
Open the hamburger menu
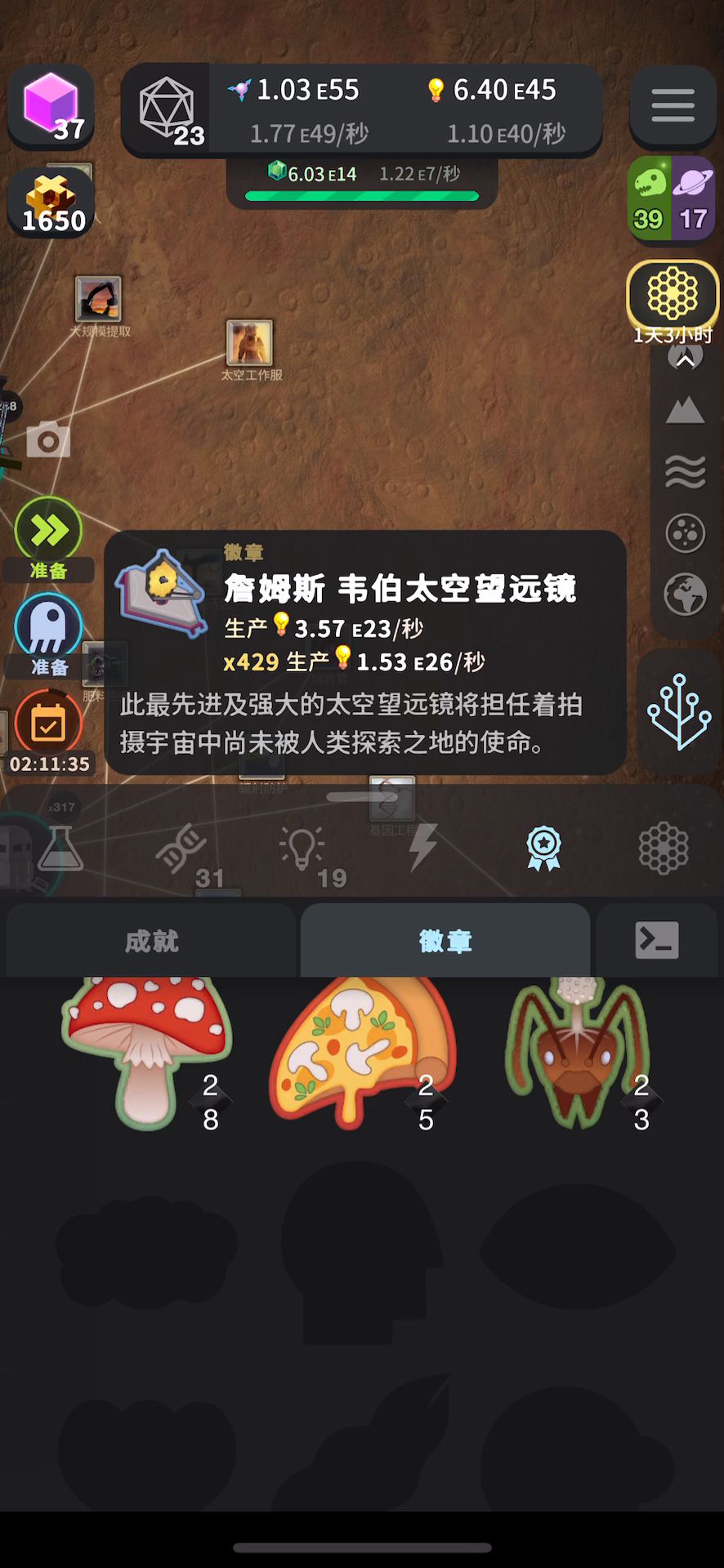pos(673,106)
